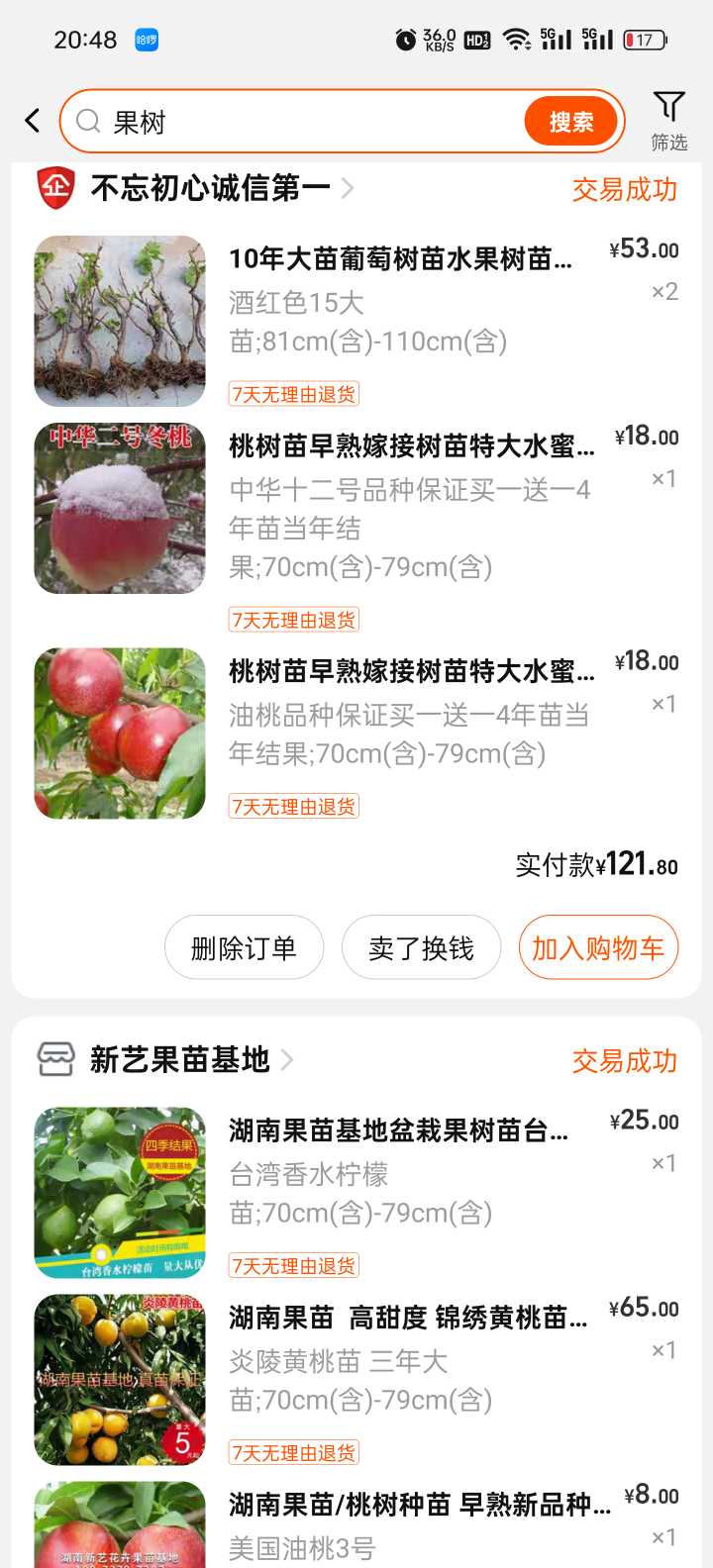Tap the orange 搜索 button
The height and width of the screenshot is (1568, 713).
[x=571, y=122]
